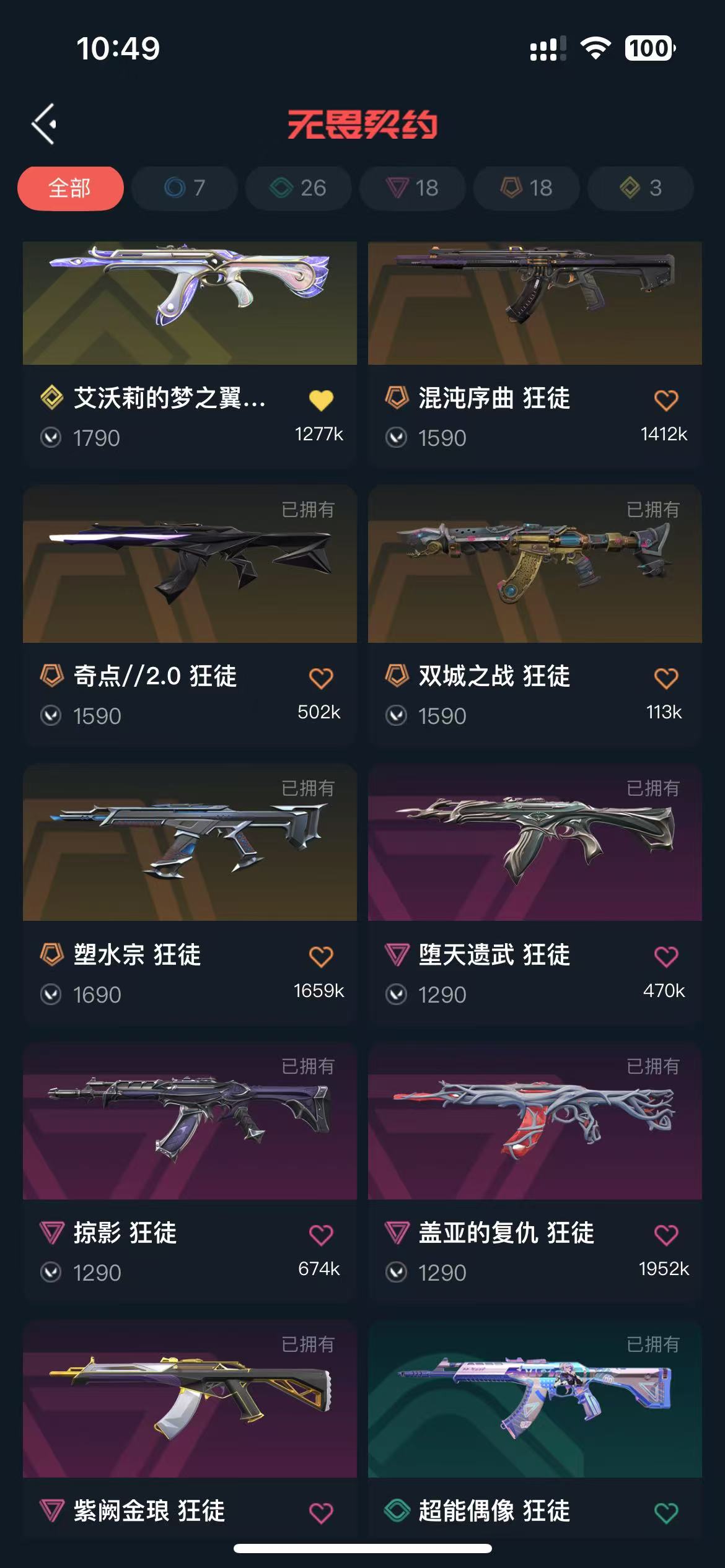The image size is (725, 1568).
Task: Favorite the 混沌序曲 狂徒 skin
Action: (666, 401)
